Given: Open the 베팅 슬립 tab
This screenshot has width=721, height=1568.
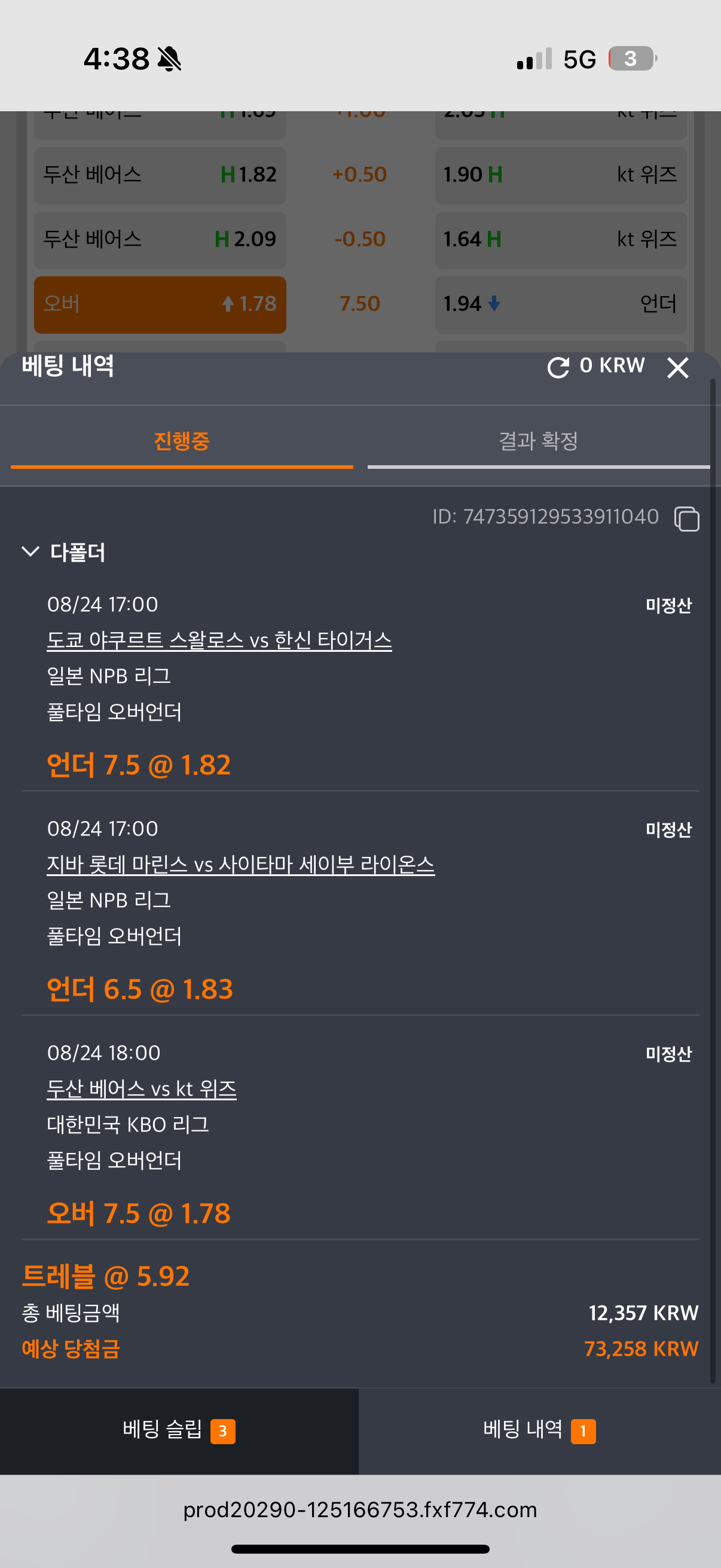Looking at the screenshot, I should (179, 1430).
